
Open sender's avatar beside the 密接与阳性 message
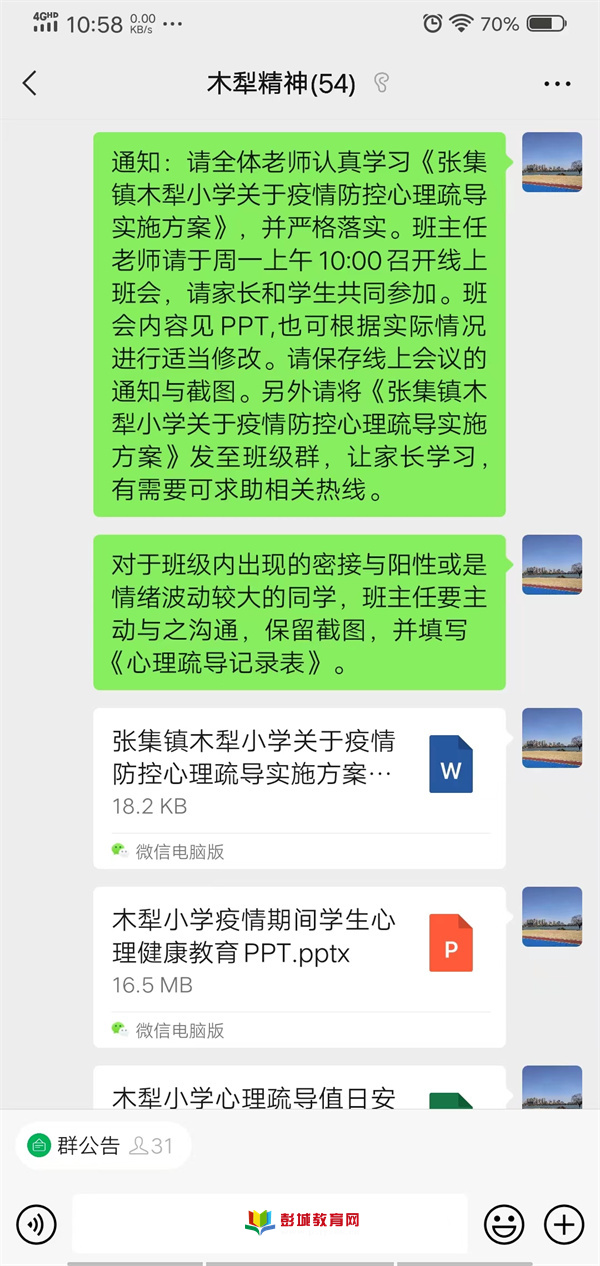click(552, 565)
